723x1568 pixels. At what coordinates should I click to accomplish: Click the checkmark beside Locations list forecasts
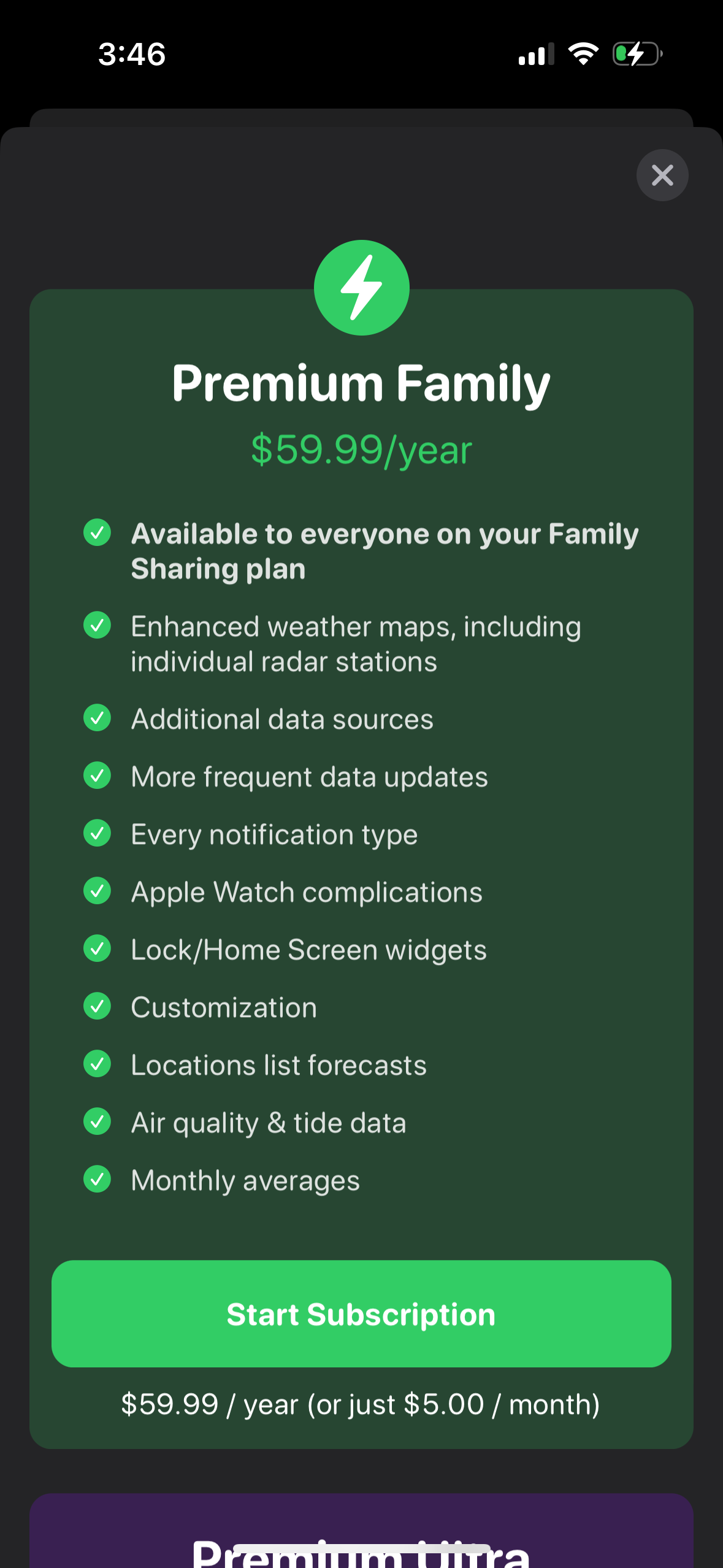97,1064
